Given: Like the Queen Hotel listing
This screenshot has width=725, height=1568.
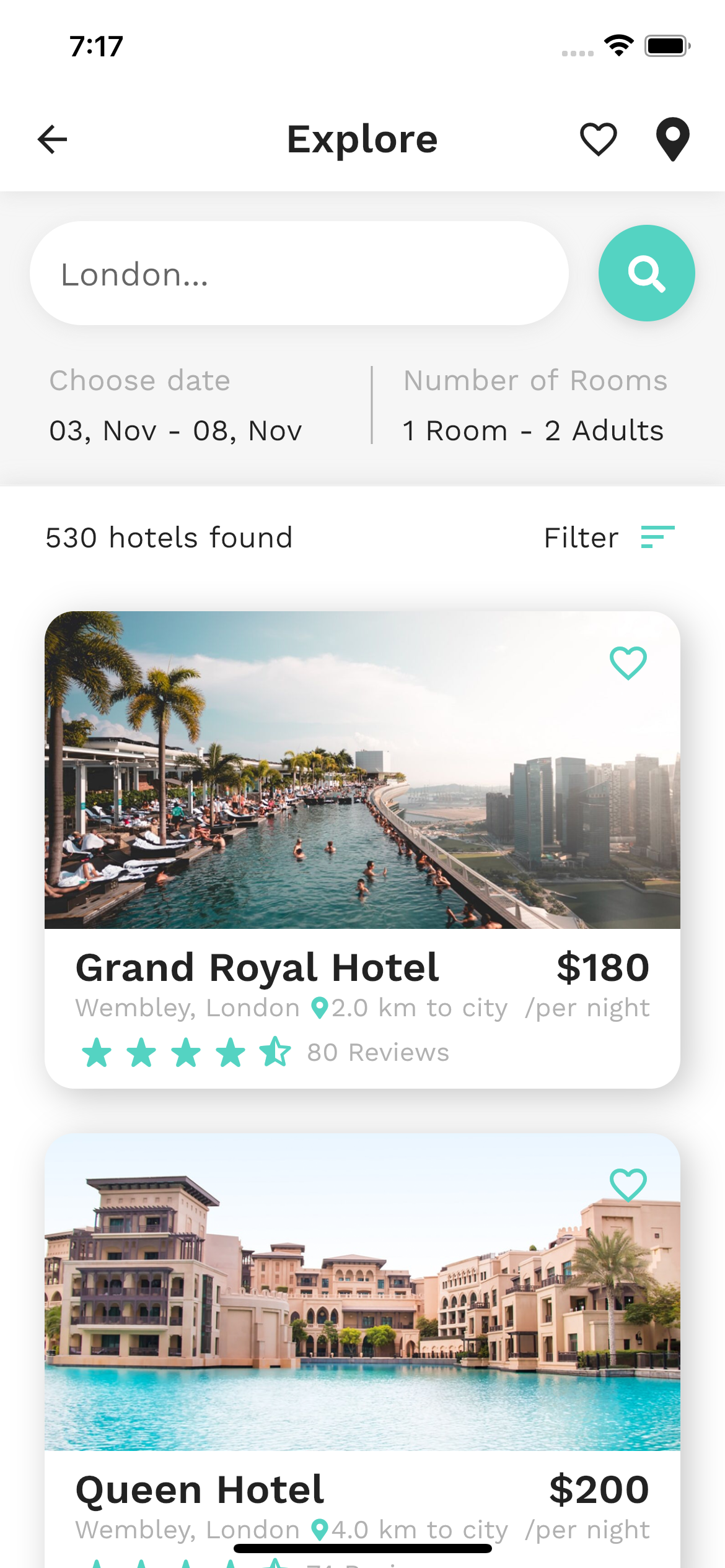Looking at the screenshot, I should point(628,1185).
